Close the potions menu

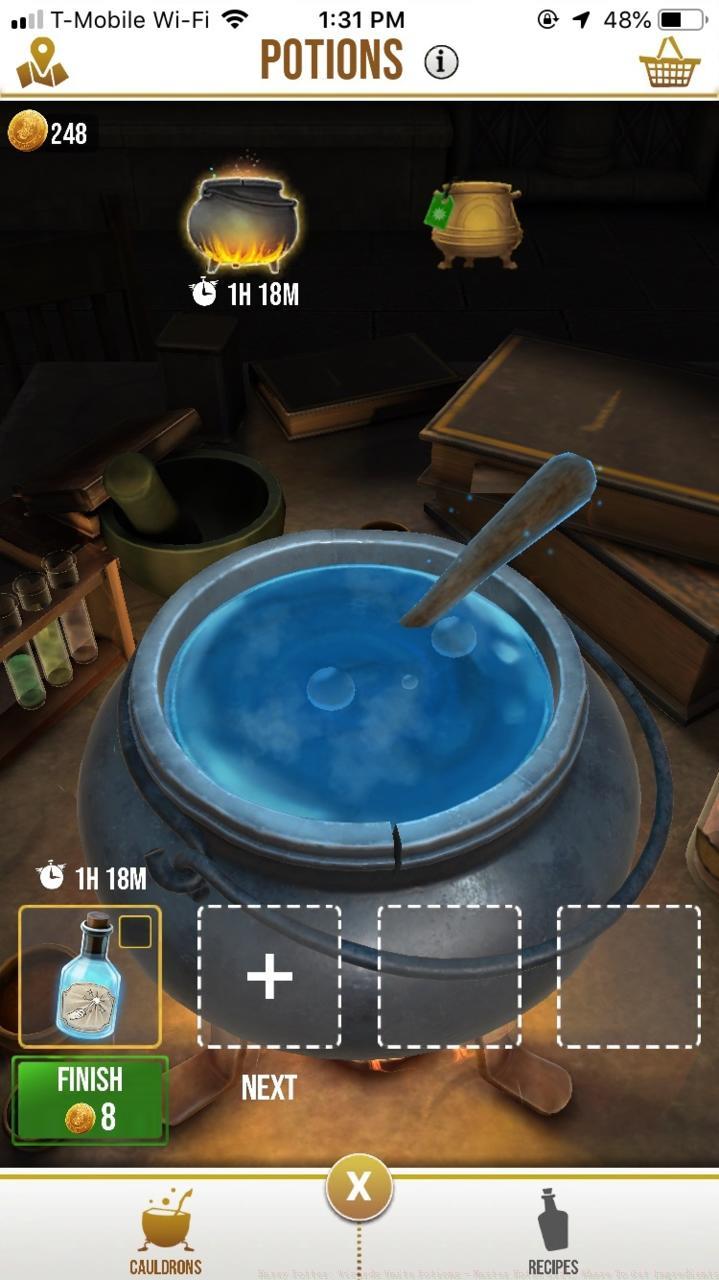point(359,1188)
